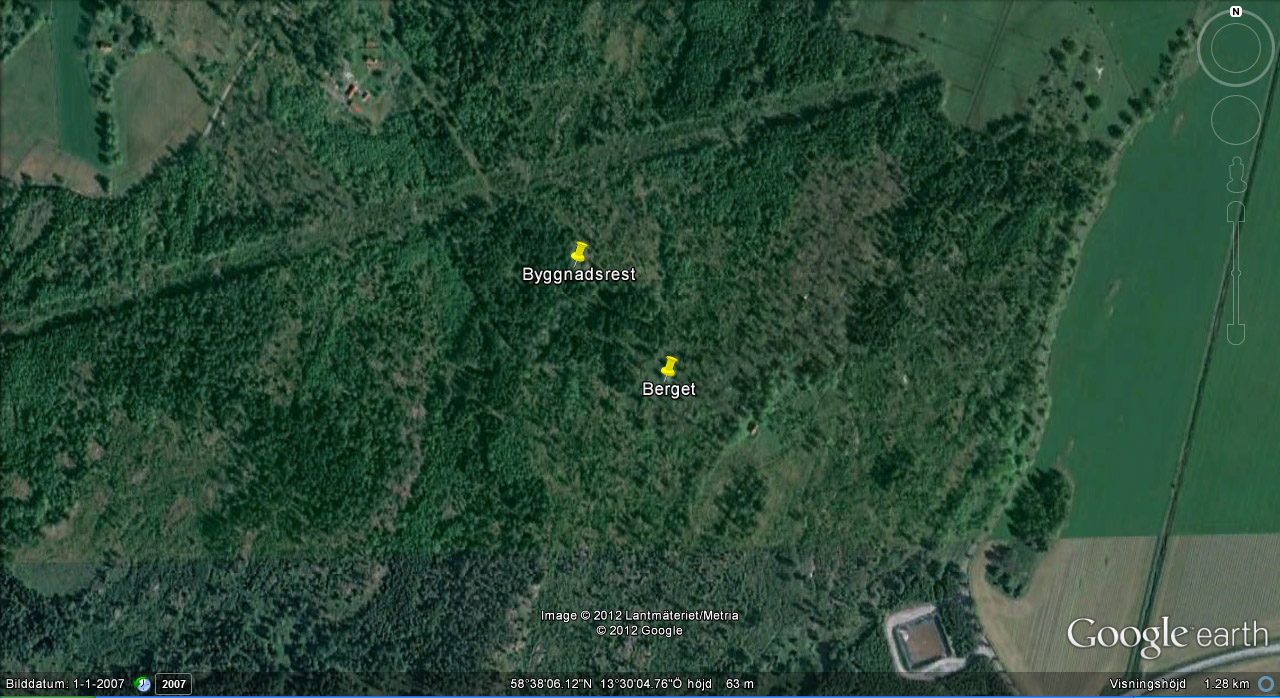The width and height of the screenshot is (1280, 698).
Task: Click the zoom slider handle
Action: point(1236,272)
